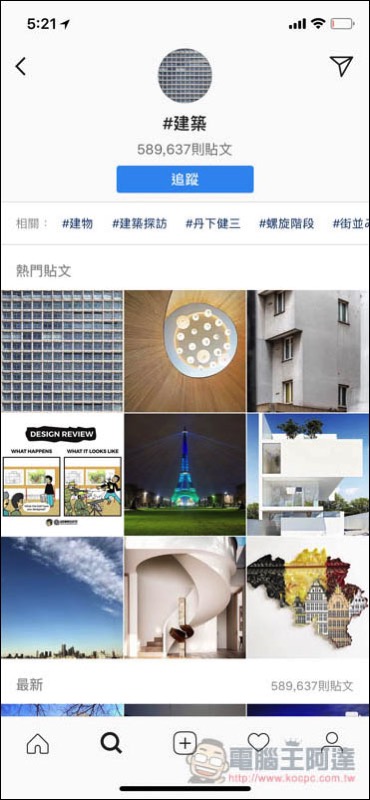Switch to the Search tab
Screen dimensions: 370x800
[x=111, y=744]
